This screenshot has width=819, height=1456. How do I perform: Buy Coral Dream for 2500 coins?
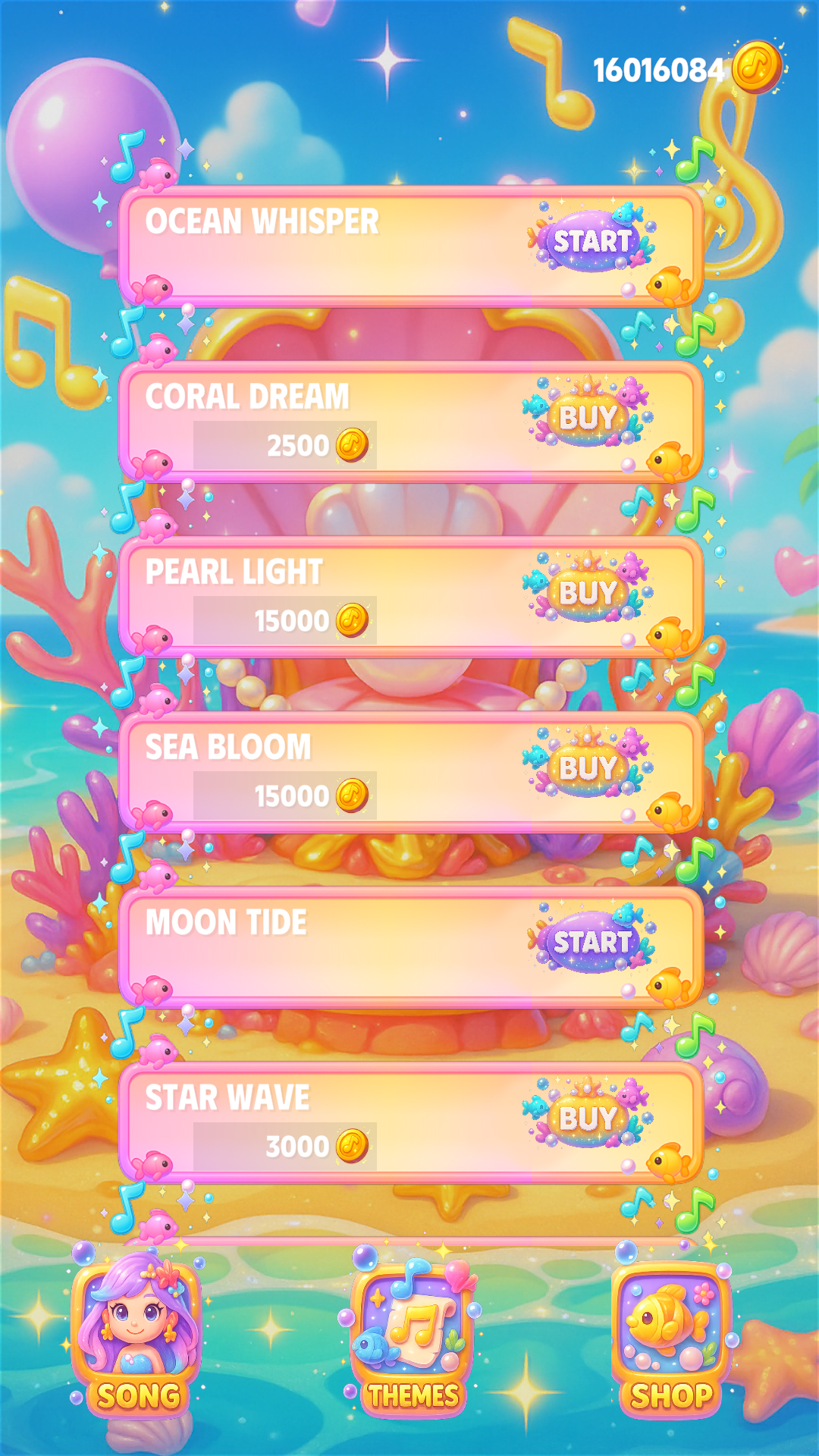588,416
